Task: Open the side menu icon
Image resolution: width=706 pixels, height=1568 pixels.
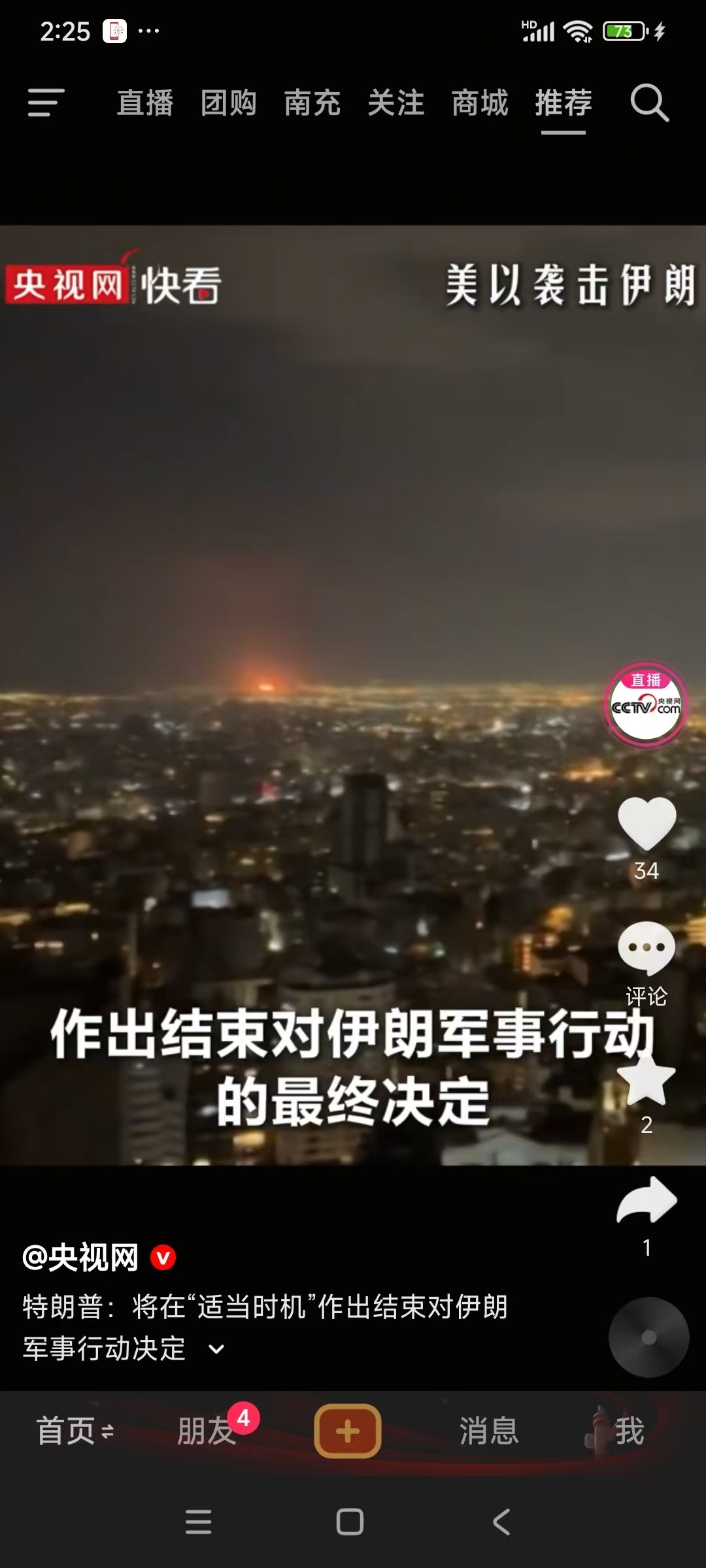Action: (x=46, y=103)
